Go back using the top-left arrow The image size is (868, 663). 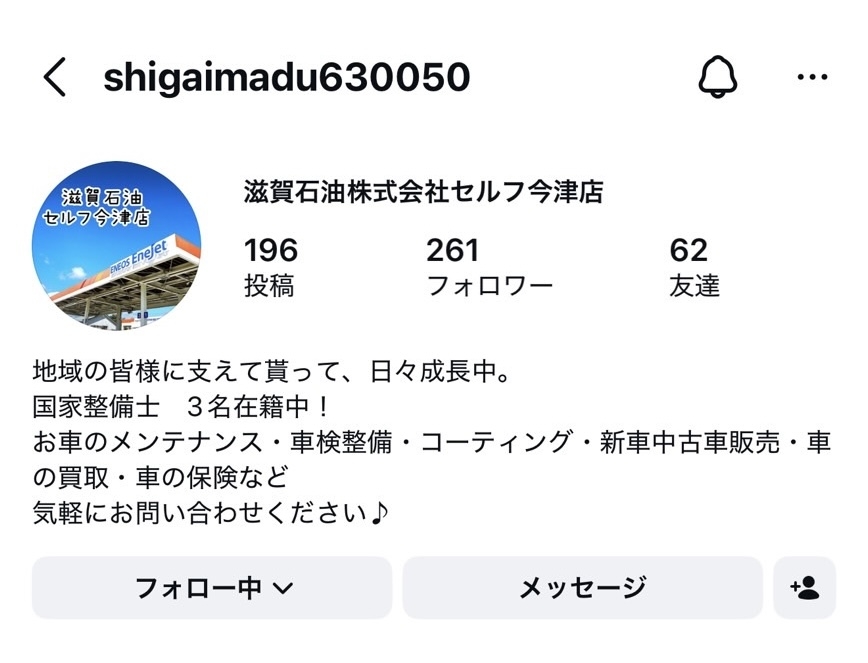coord(55,77)
